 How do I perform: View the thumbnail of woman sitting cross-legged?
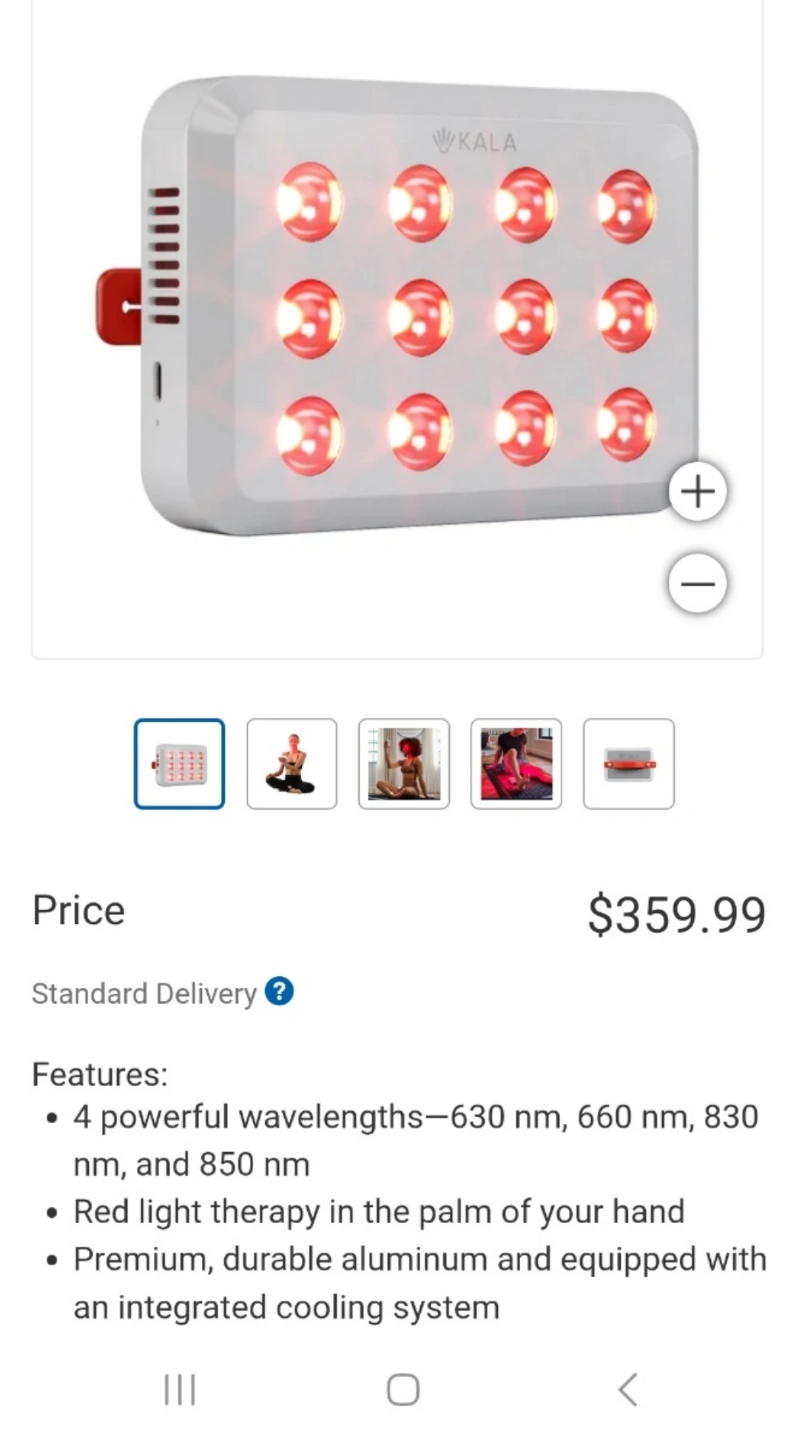click(x=292, y=764)
